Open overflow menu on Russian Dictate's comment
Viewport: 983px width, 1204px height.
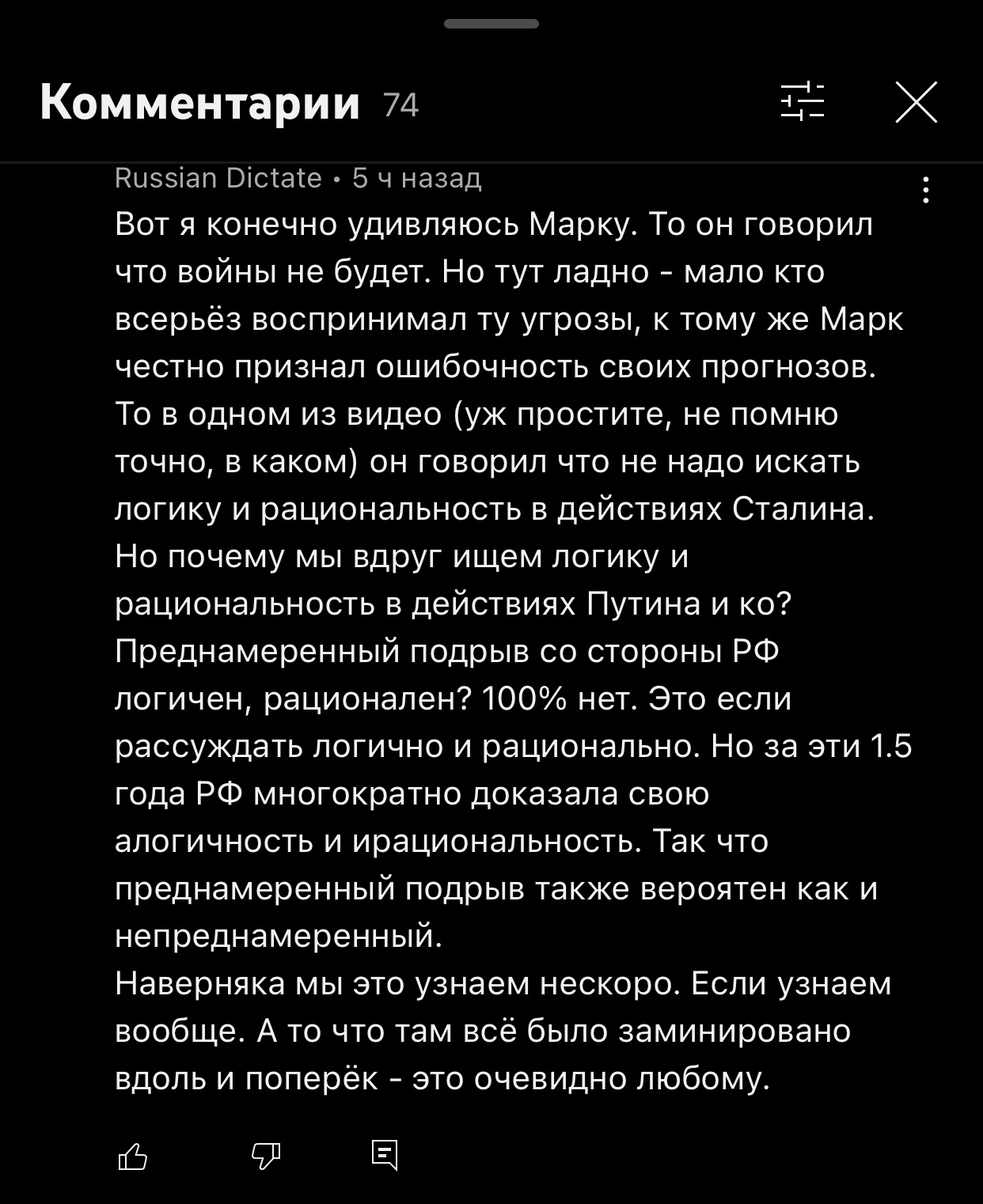[x=925, y=191]
